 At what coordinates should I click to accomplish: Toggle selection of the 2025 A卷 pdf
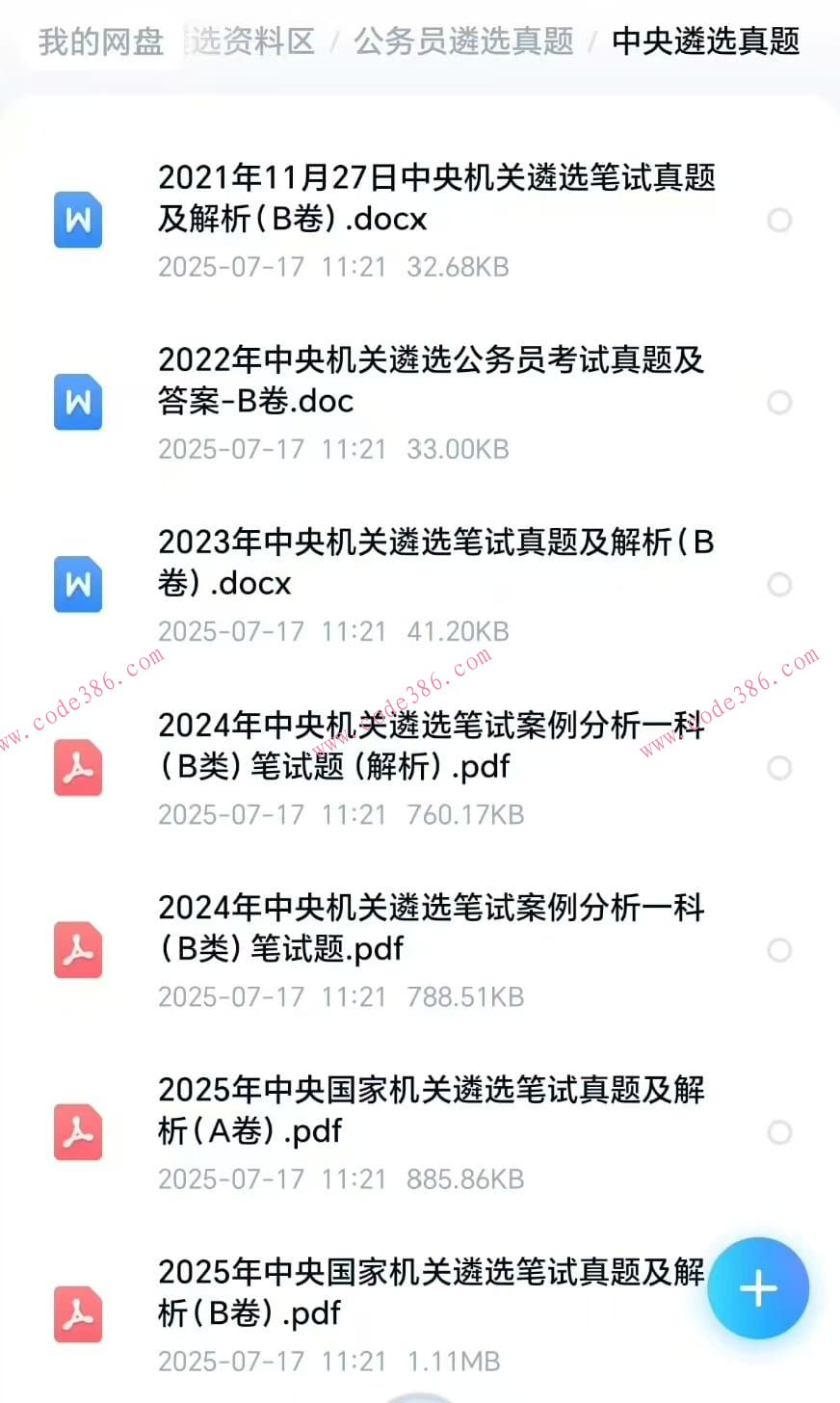click(779, 1132)
